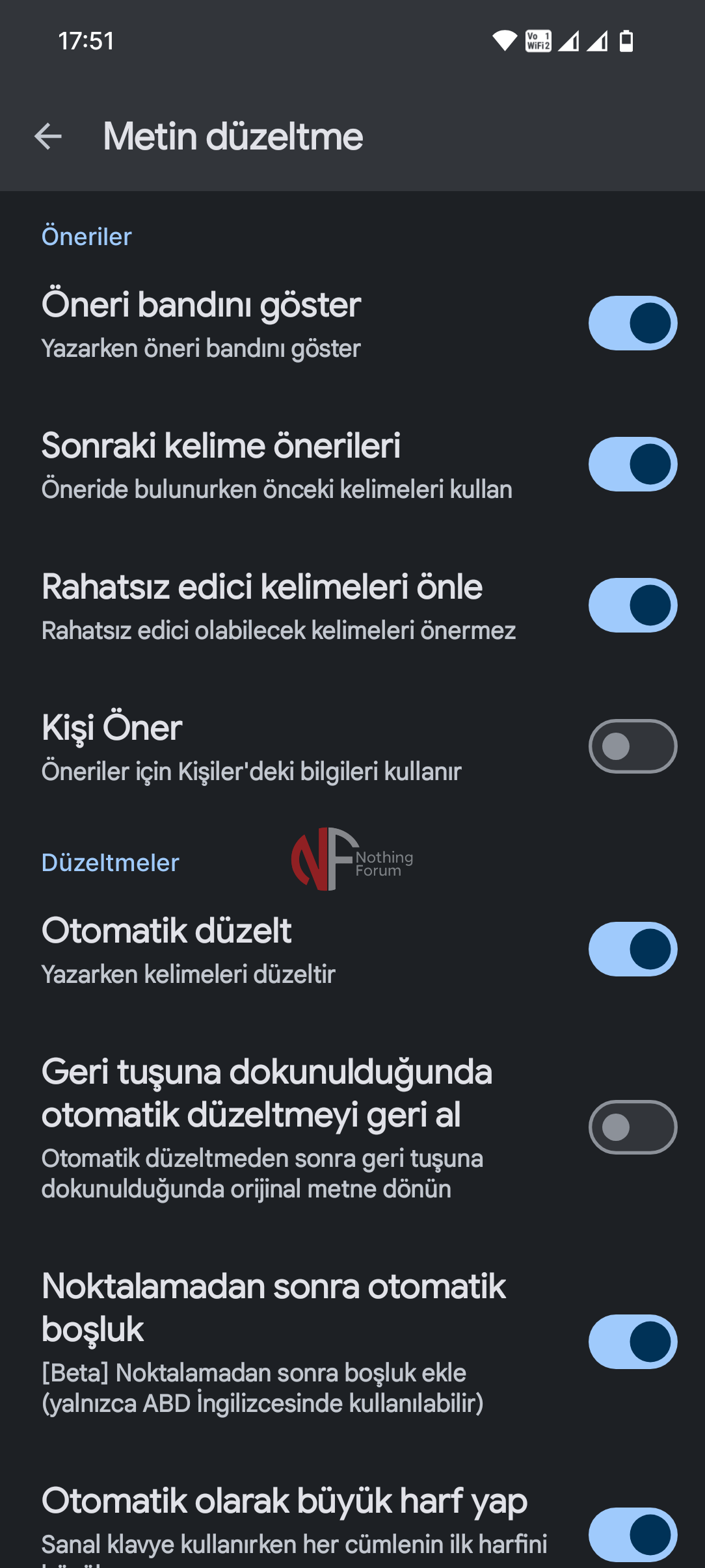The image size is (705, 1568).
Task: Turn off Öneri bandını göster
Action: click(632, 323)
